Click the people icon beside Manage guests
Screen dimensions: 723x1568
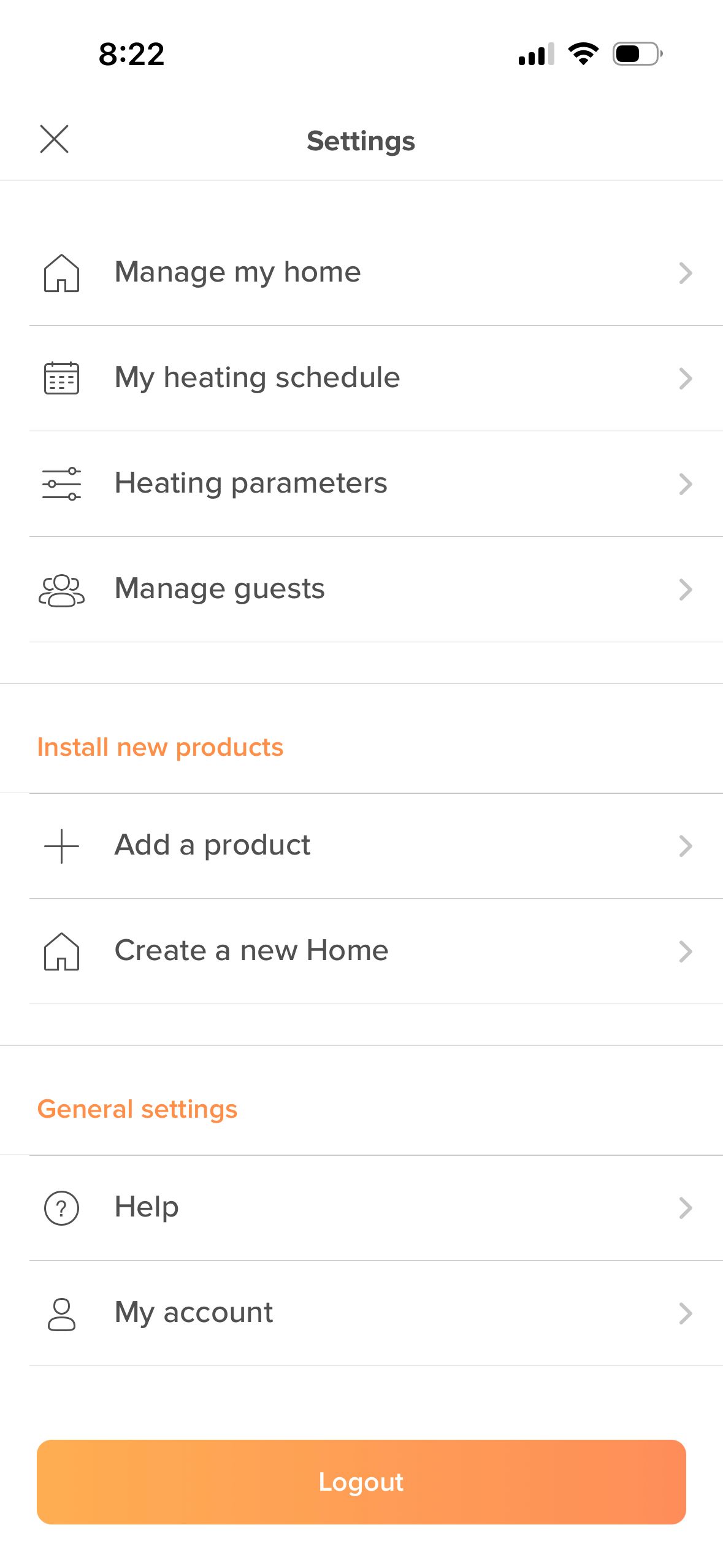(60, 590)
